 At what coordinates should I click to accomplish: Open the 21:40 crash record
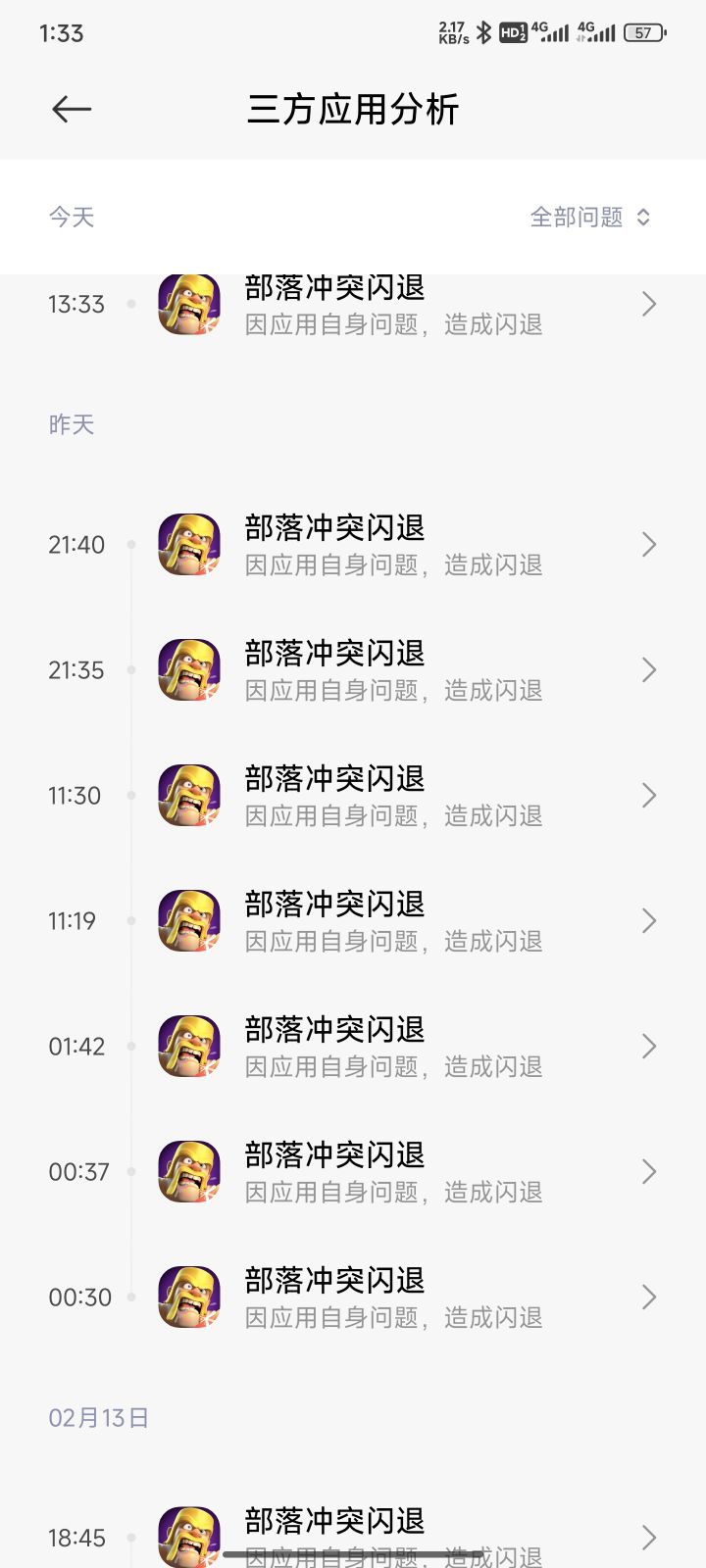coord(392,545)
